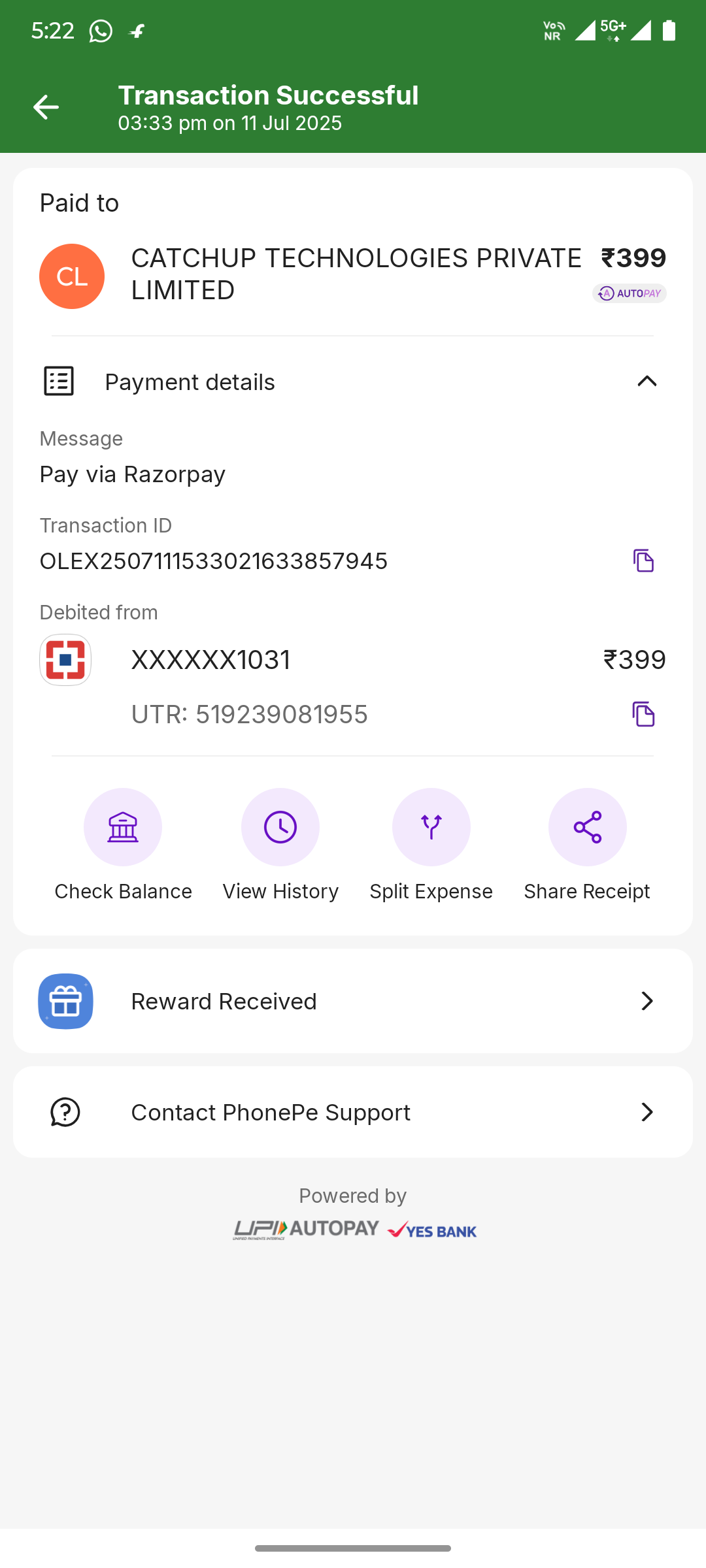Image resolution: width=706 pixels, height=1568 pixels.
Task: Tap Check Balance
Action: pos(123,828)
